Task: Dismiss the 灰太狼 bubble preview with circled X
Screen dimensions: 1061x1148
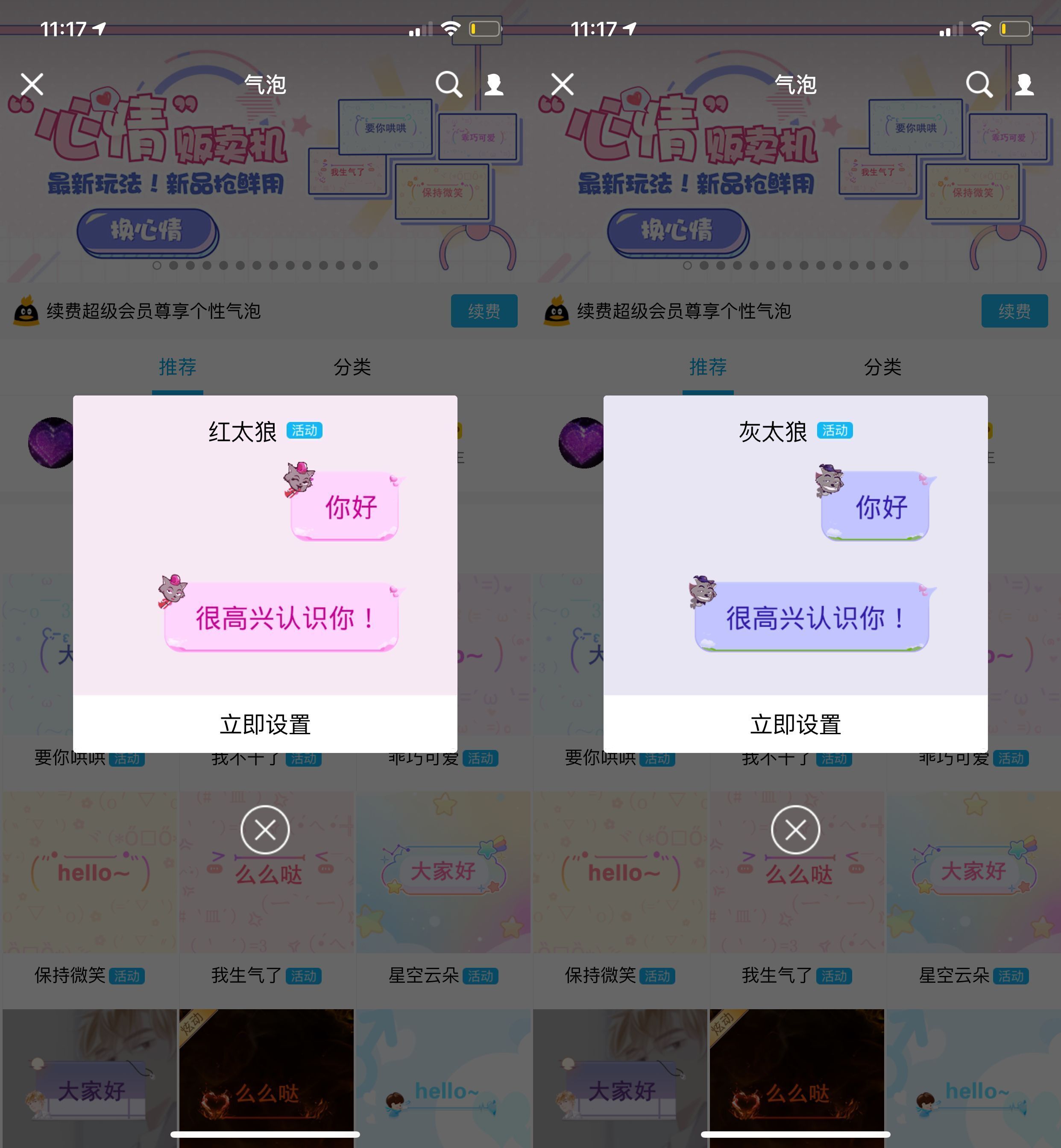Action: pos(795,829)
